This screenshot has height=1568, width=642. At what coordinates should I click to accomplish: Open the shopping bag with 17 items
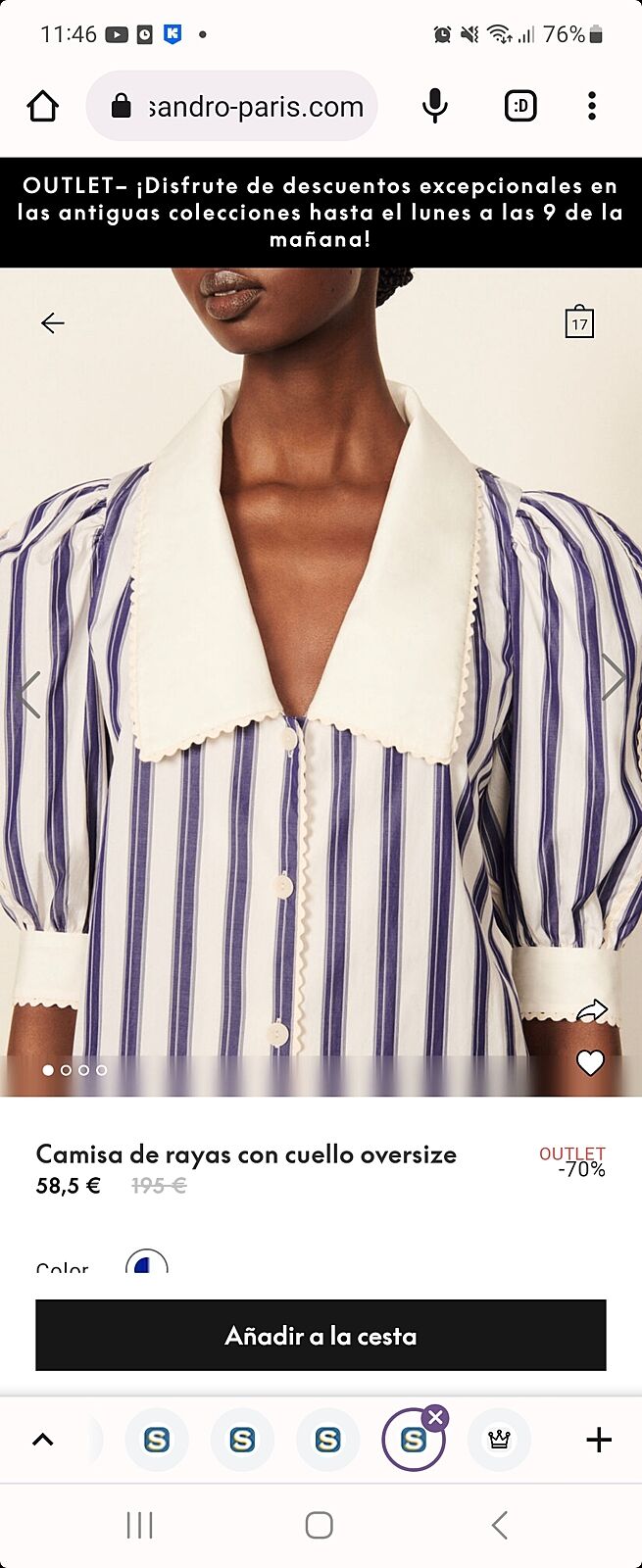click(x=579, y=322)
